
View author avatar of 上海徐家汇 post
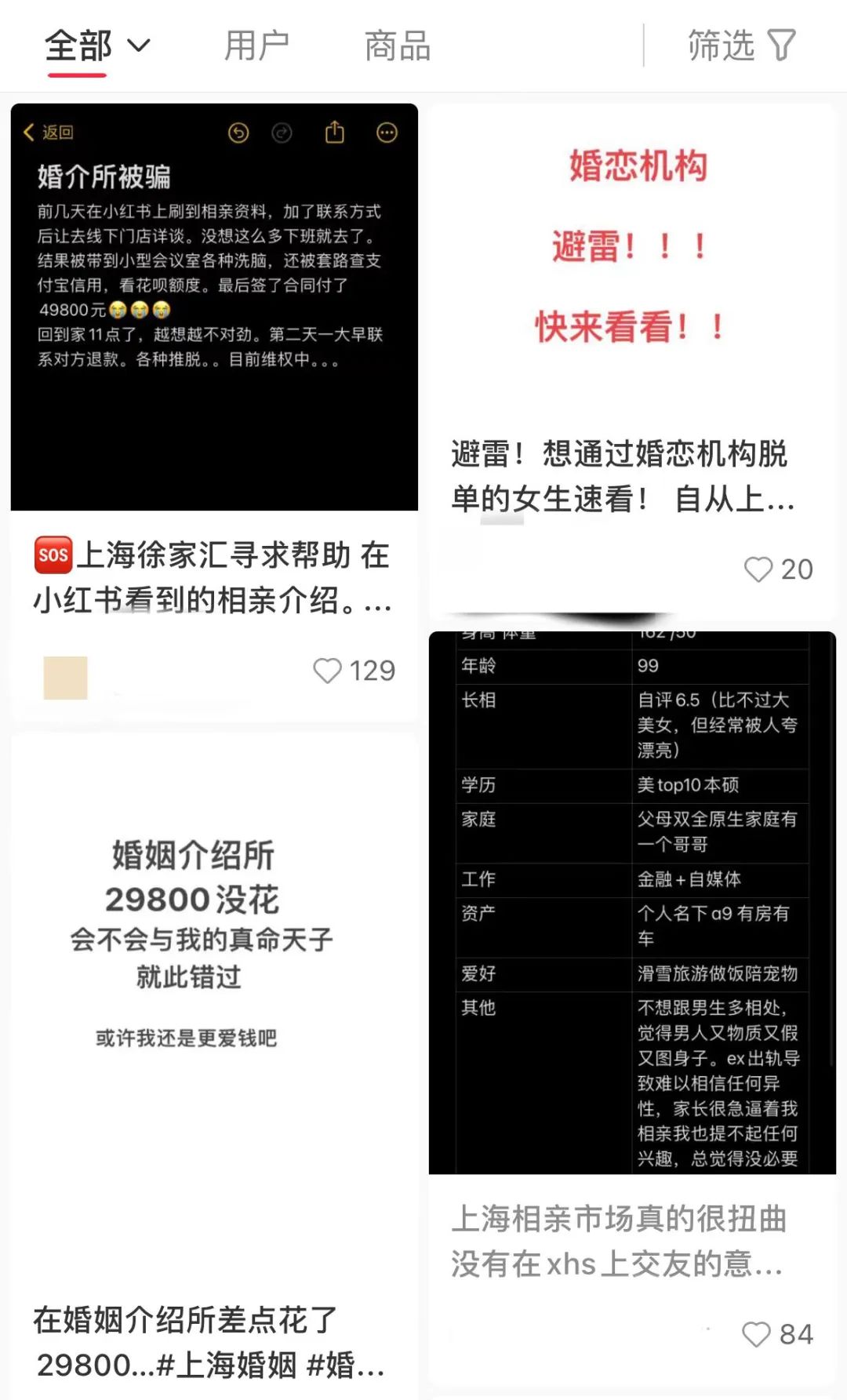66,678
